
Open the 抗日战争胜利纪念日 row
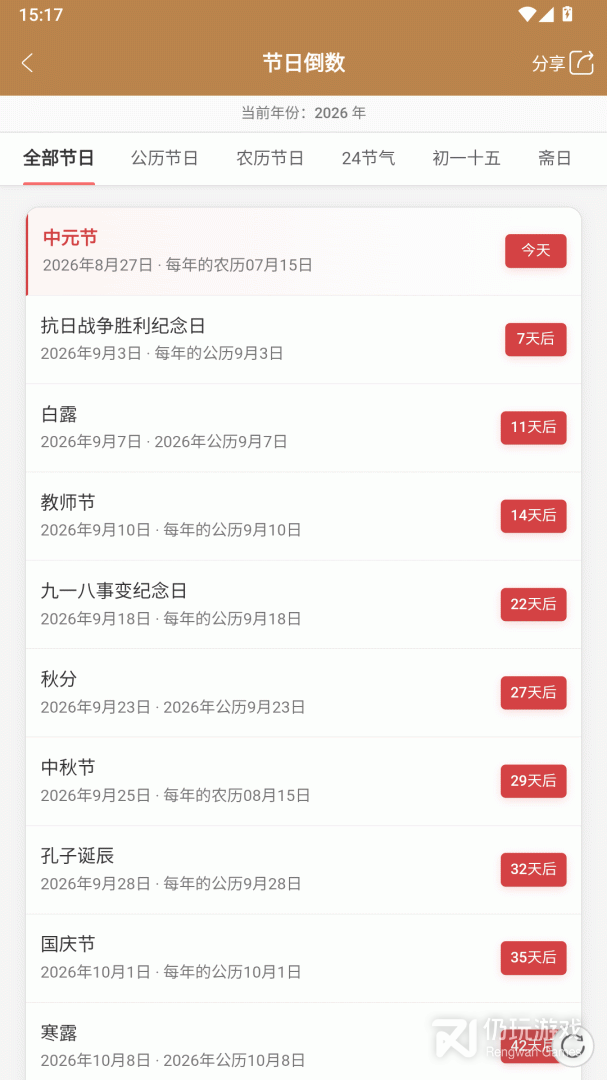303,340
